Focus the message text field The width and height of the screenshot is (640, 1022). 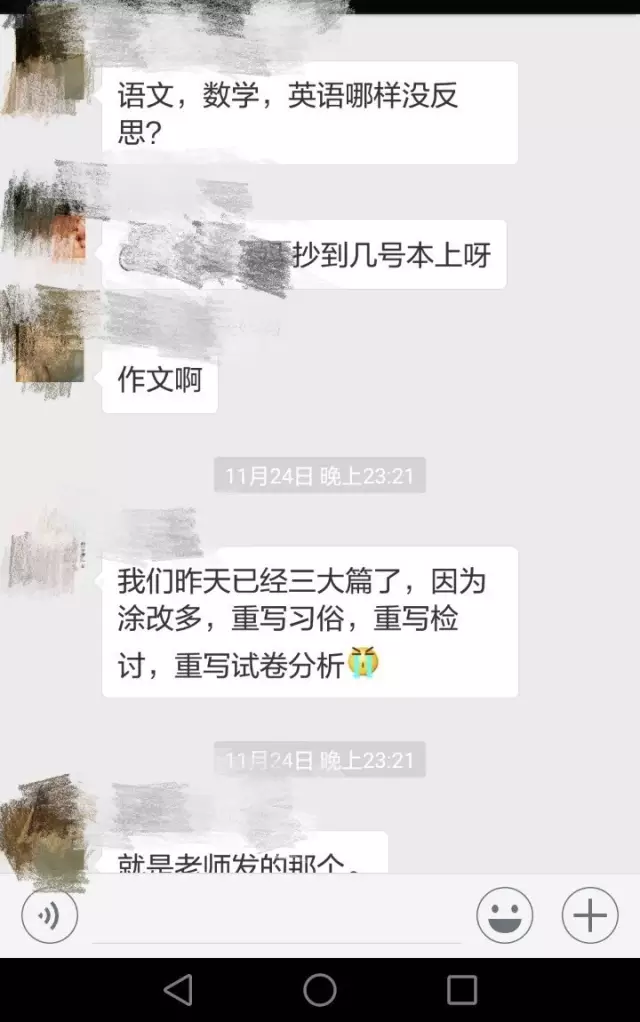(x=275, y=917)
